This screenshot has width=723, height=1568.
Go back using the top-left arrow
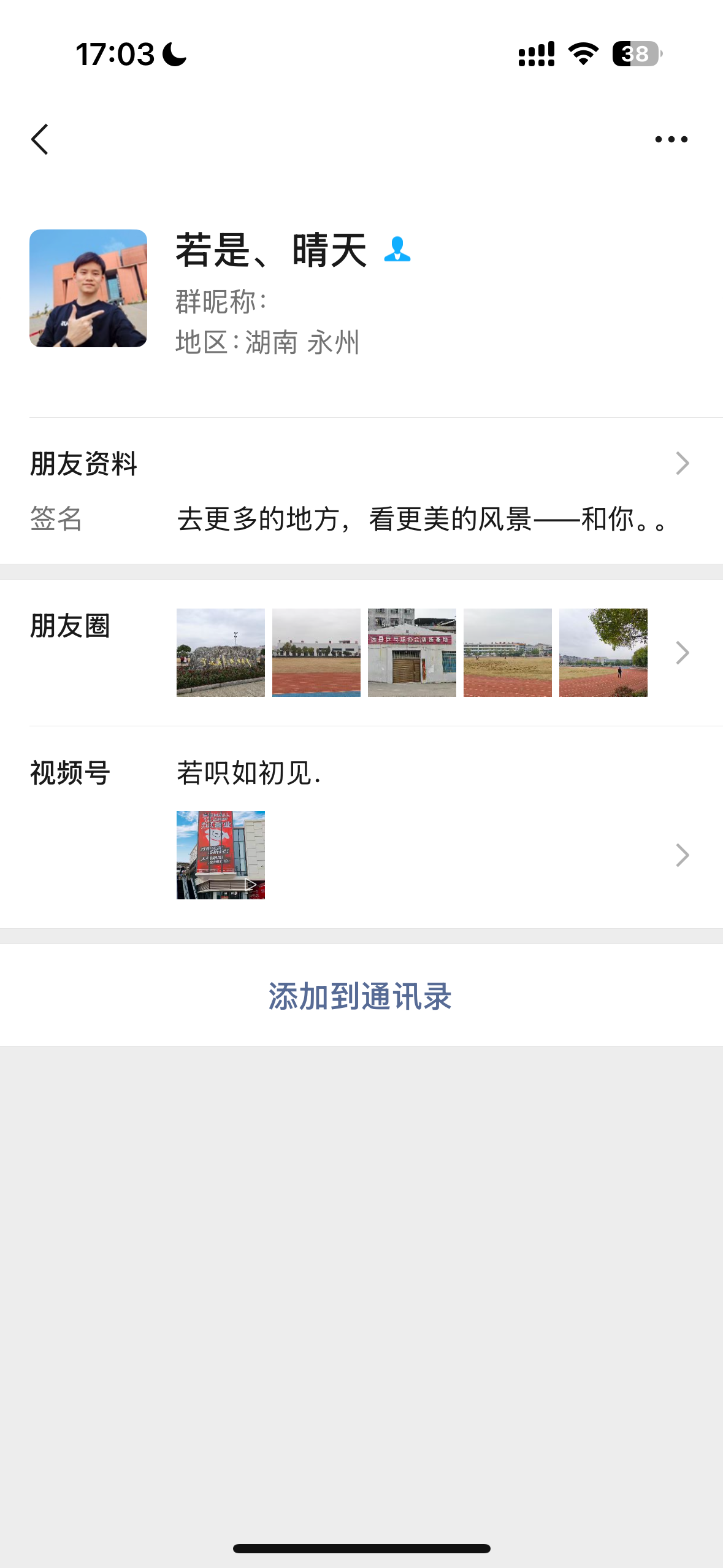tap(40, 139)
